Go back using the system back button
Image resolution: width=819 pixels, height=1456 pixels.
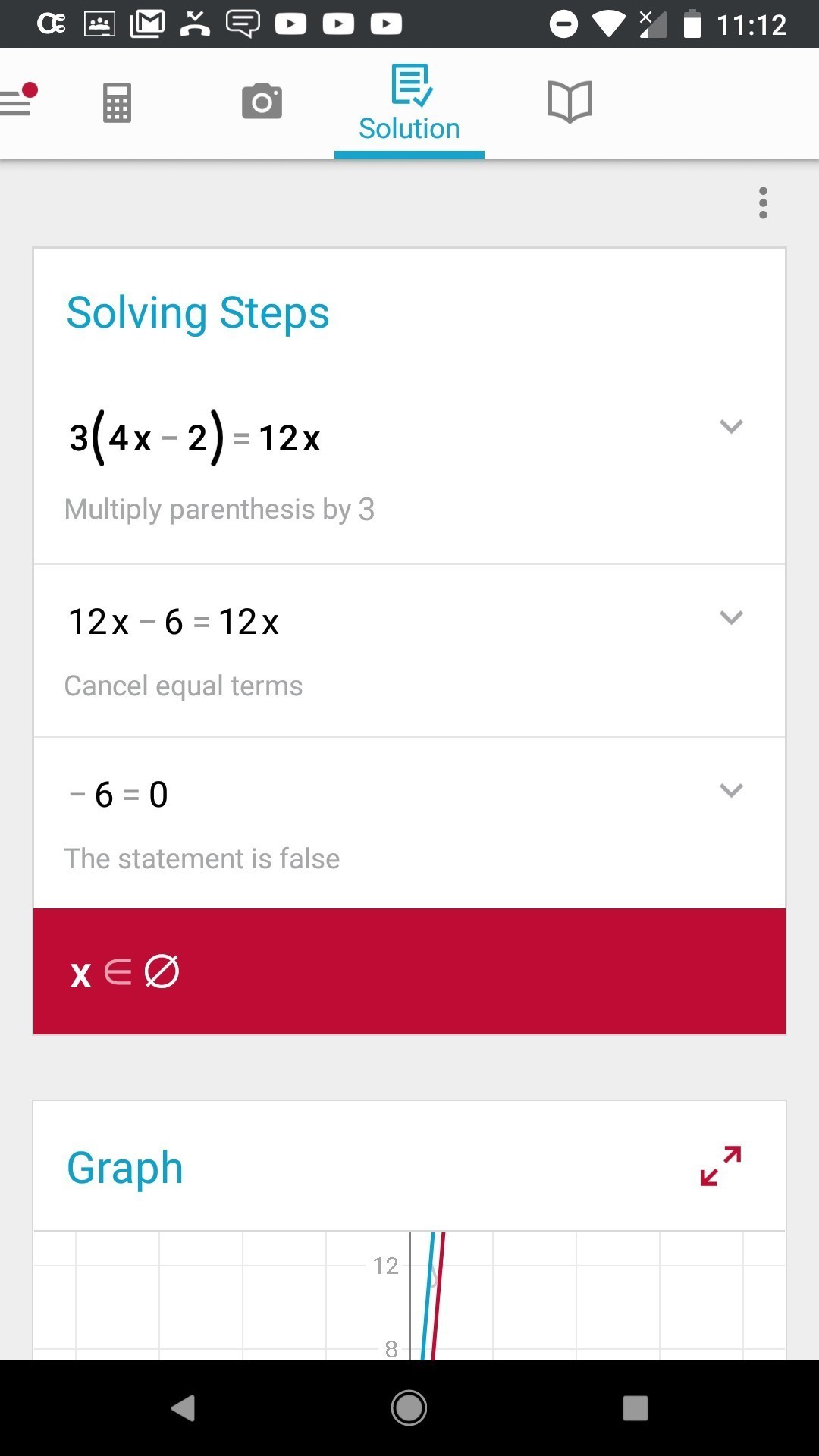tap(183, 1408)
